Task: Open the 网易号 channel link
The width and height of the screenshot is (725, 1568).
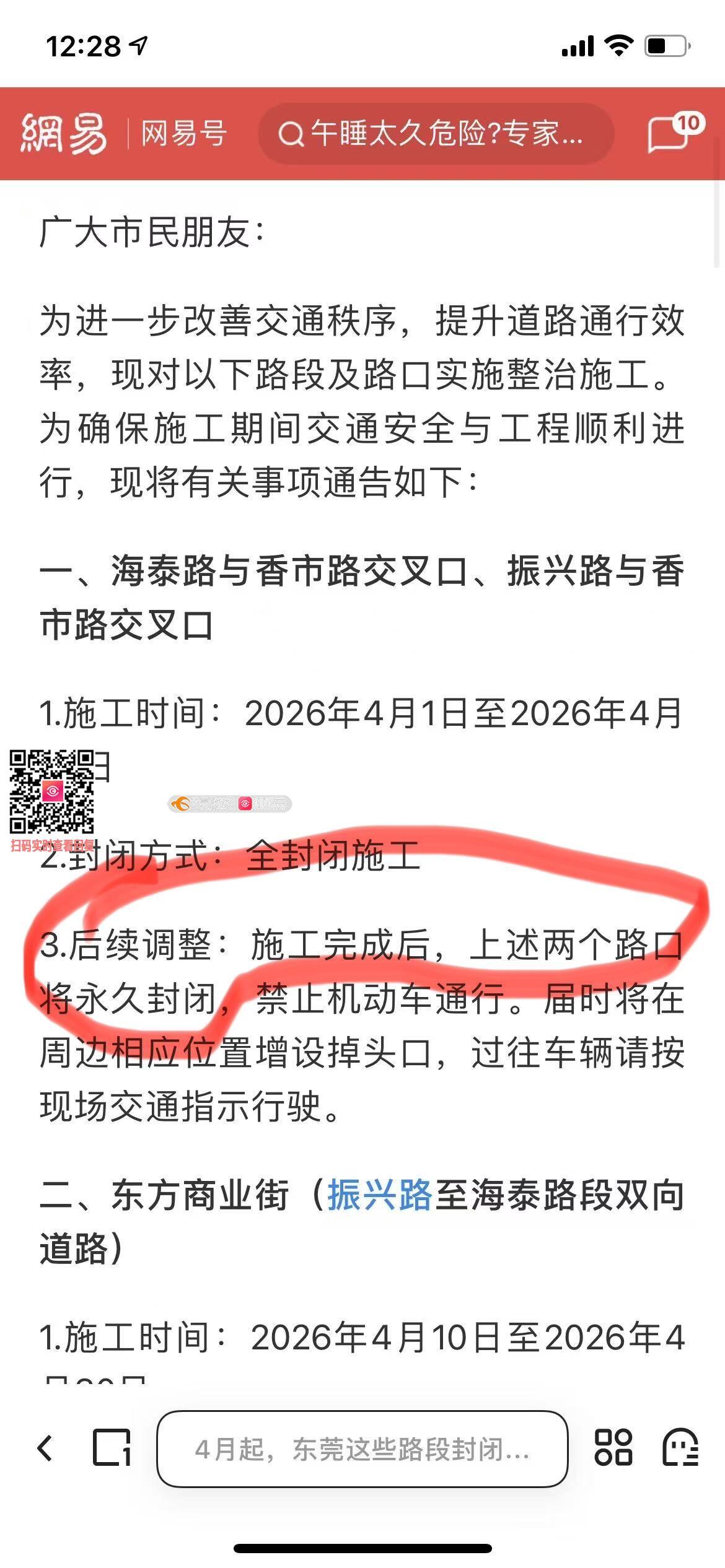Action: (x=184, y=134)
